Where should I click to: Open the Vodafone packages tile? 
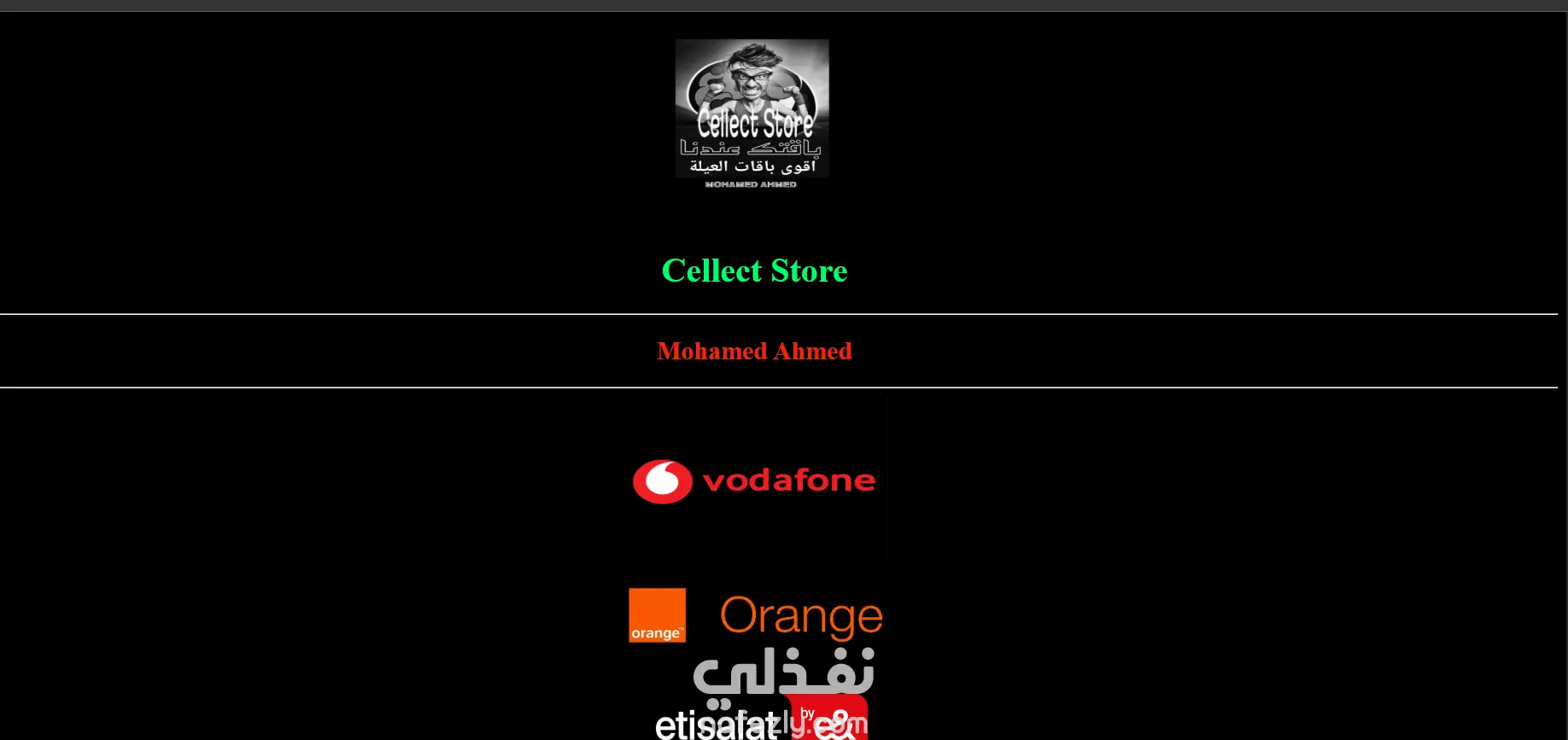[755, 480]
